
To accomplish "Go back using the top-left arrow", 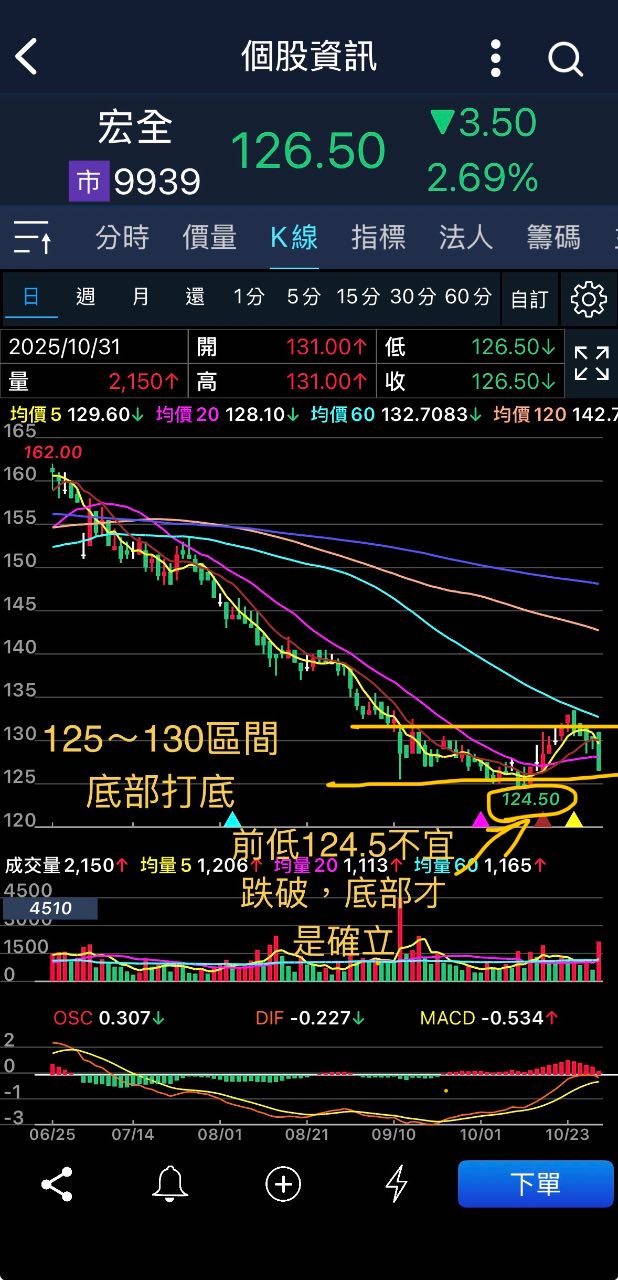I will click(x=27, y=57).
